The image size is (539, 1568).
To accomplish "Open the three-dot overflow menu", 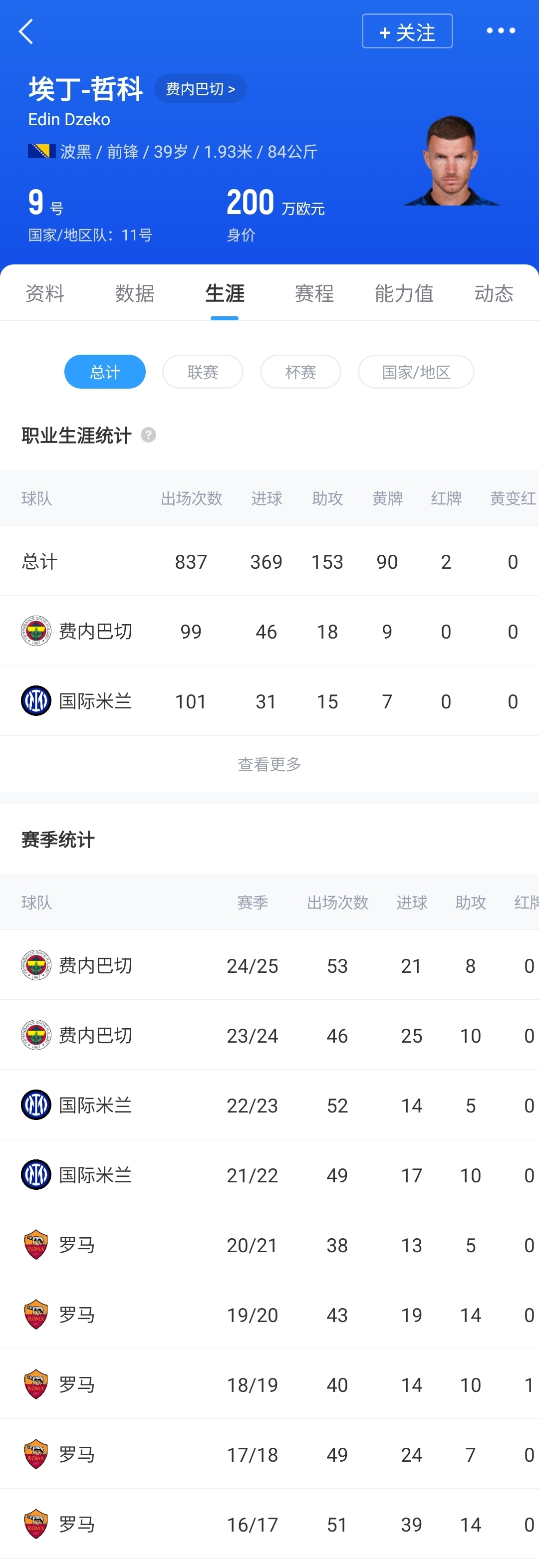I will [501, 31].
